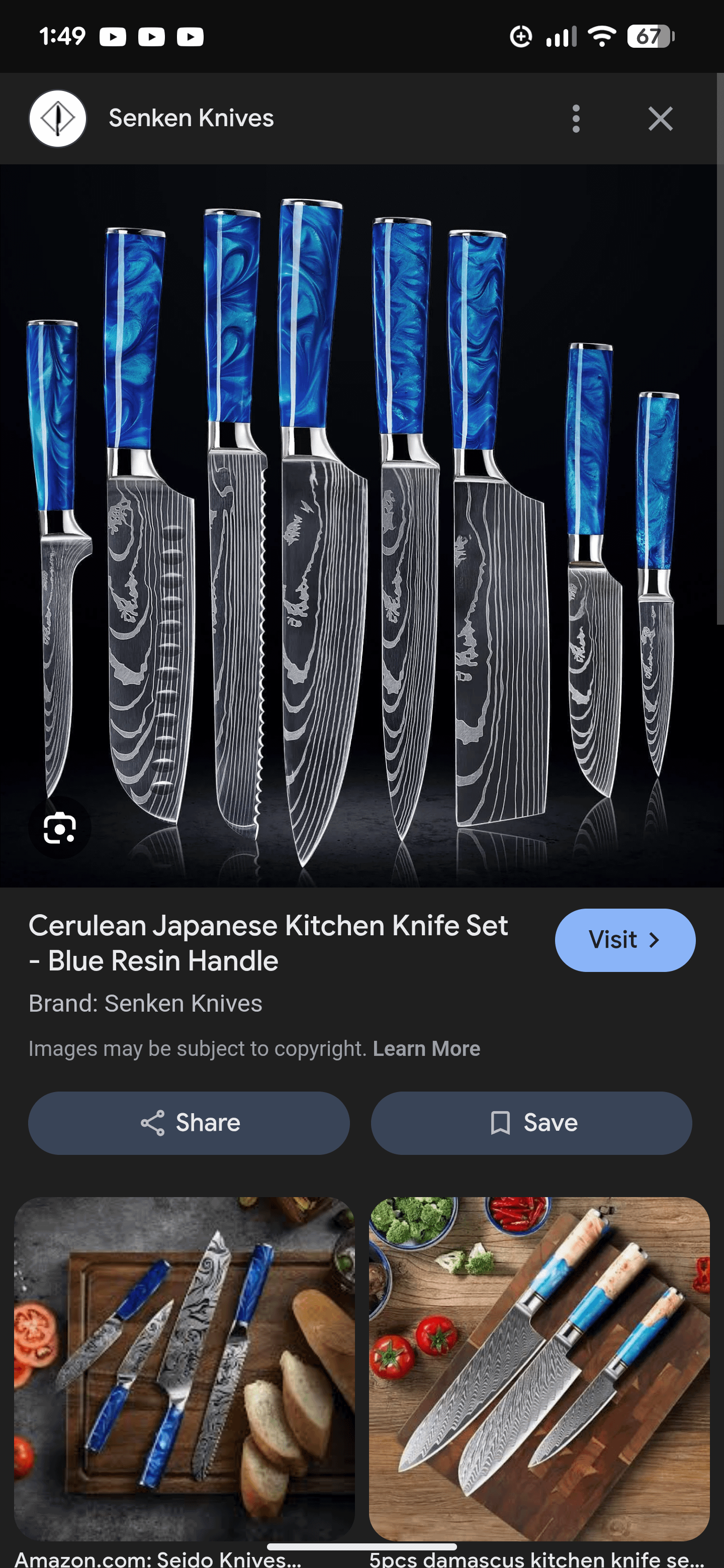Close the image viewer
Screen dimensions: 724x1568
point(660,119)
